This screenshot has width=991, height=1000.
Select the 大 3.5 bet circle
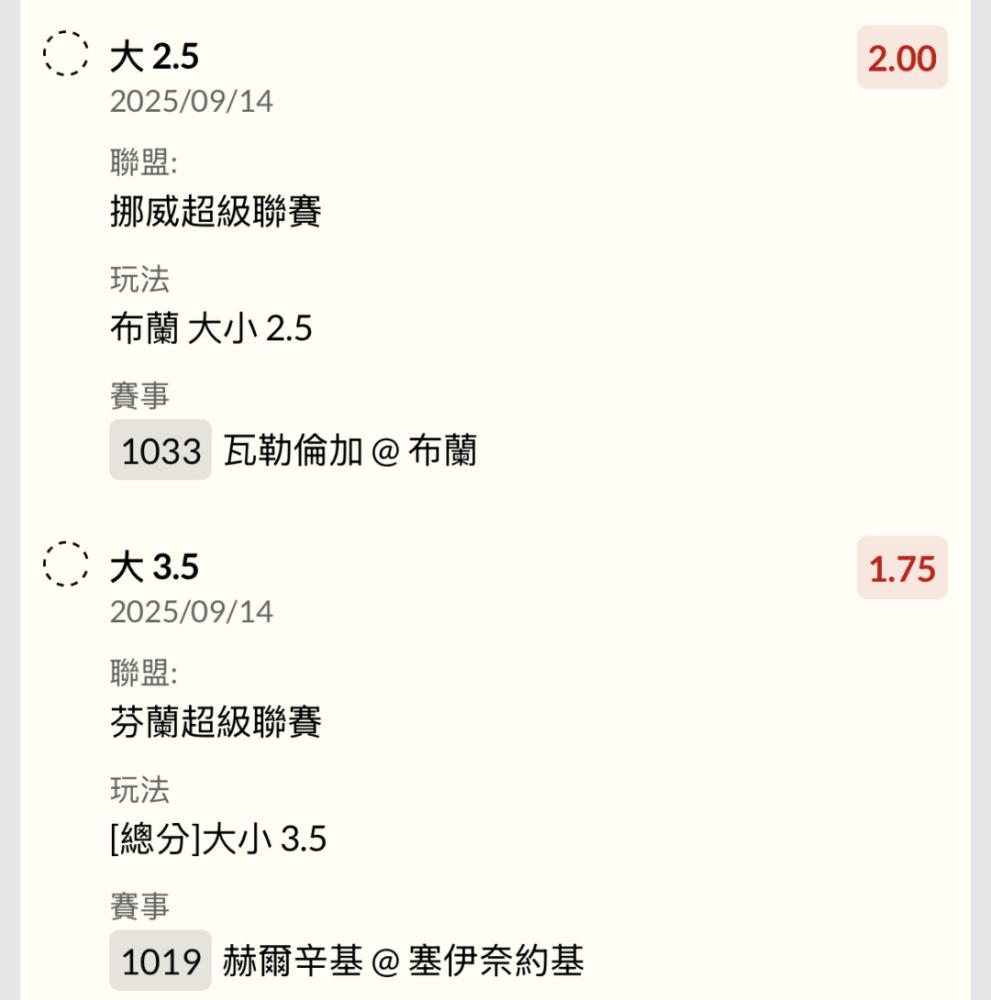pyautogui.click(x=66, y=564)
